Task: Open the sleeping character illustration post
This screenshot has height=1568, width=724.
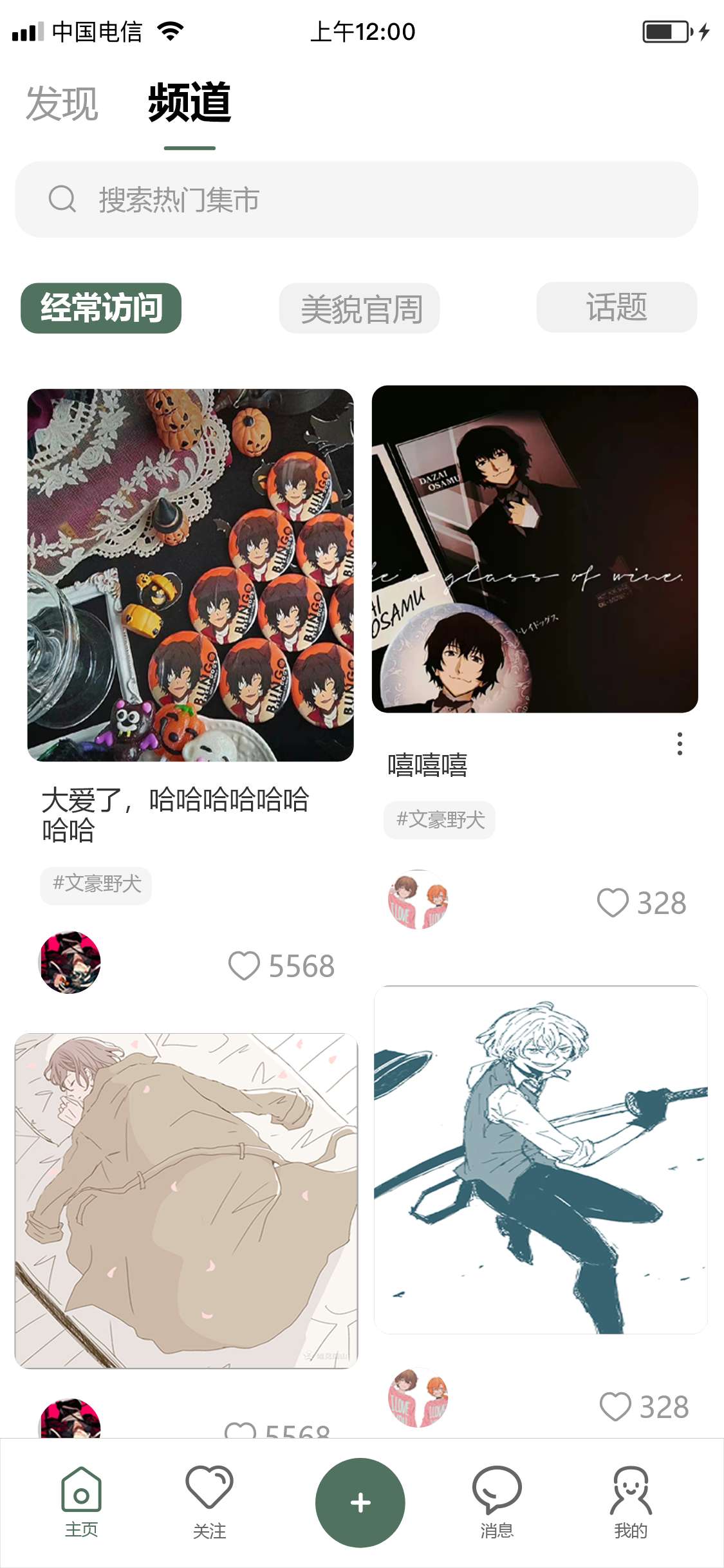Action: 186,1200
